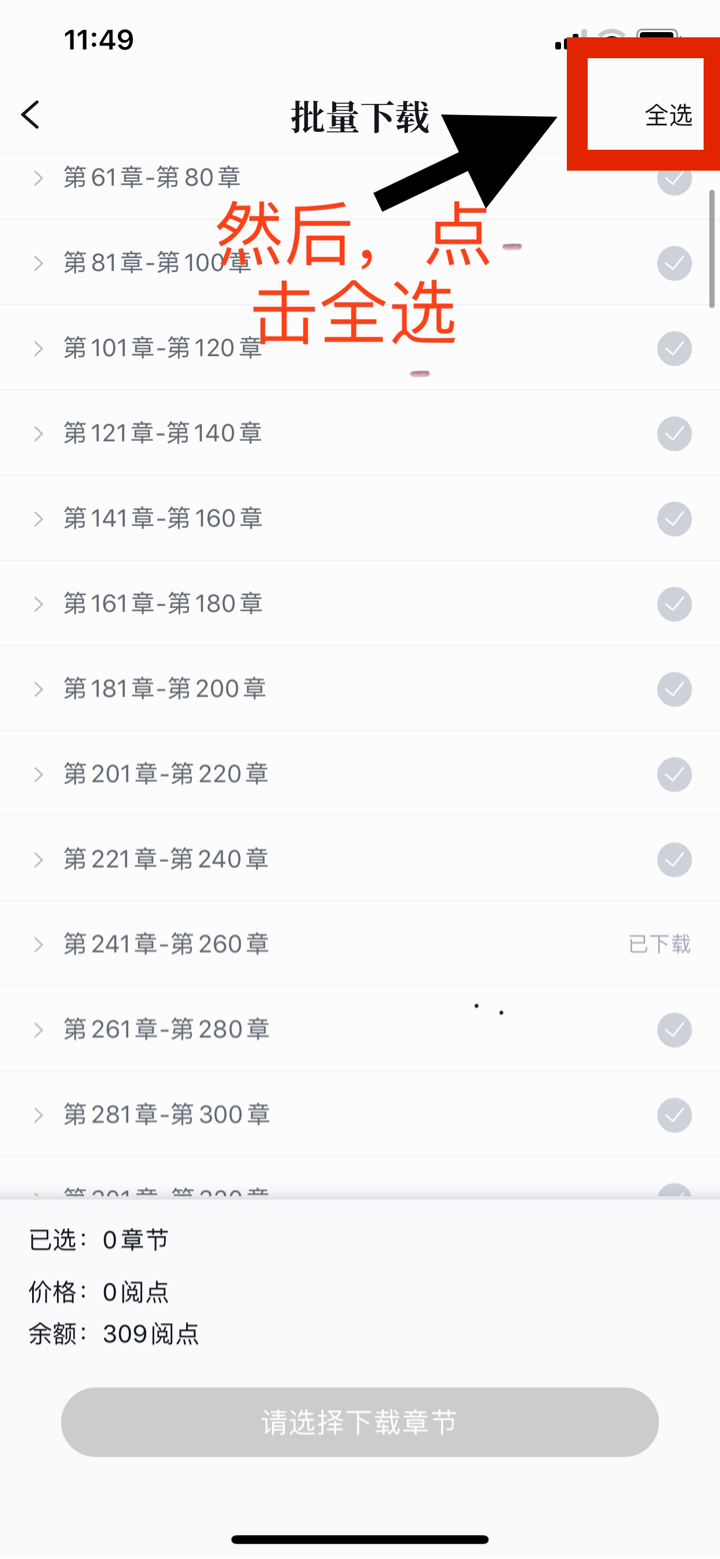Select the checkbox for 第261章-第280章
The image size is (720, 1559).
674,1028
